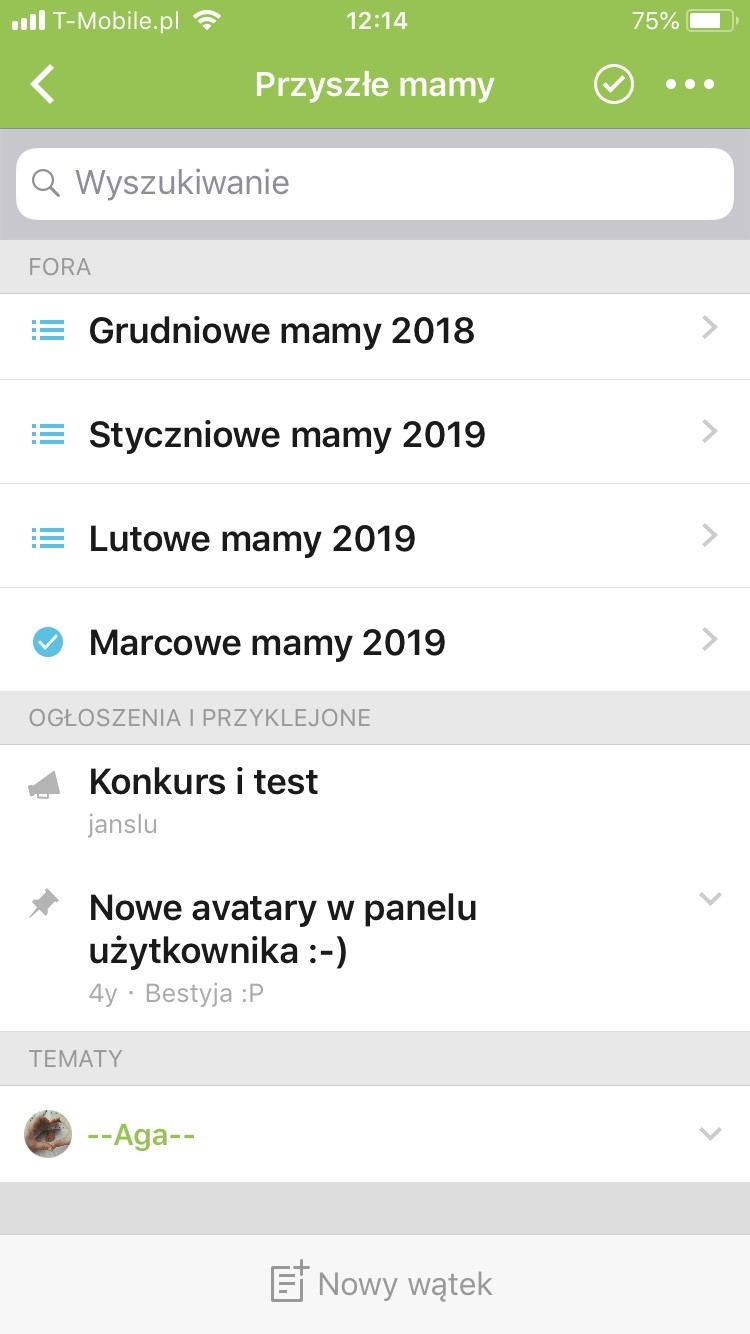
Task: Open Grudniowe mamy 2018 forum
Action: pos(282,331)
